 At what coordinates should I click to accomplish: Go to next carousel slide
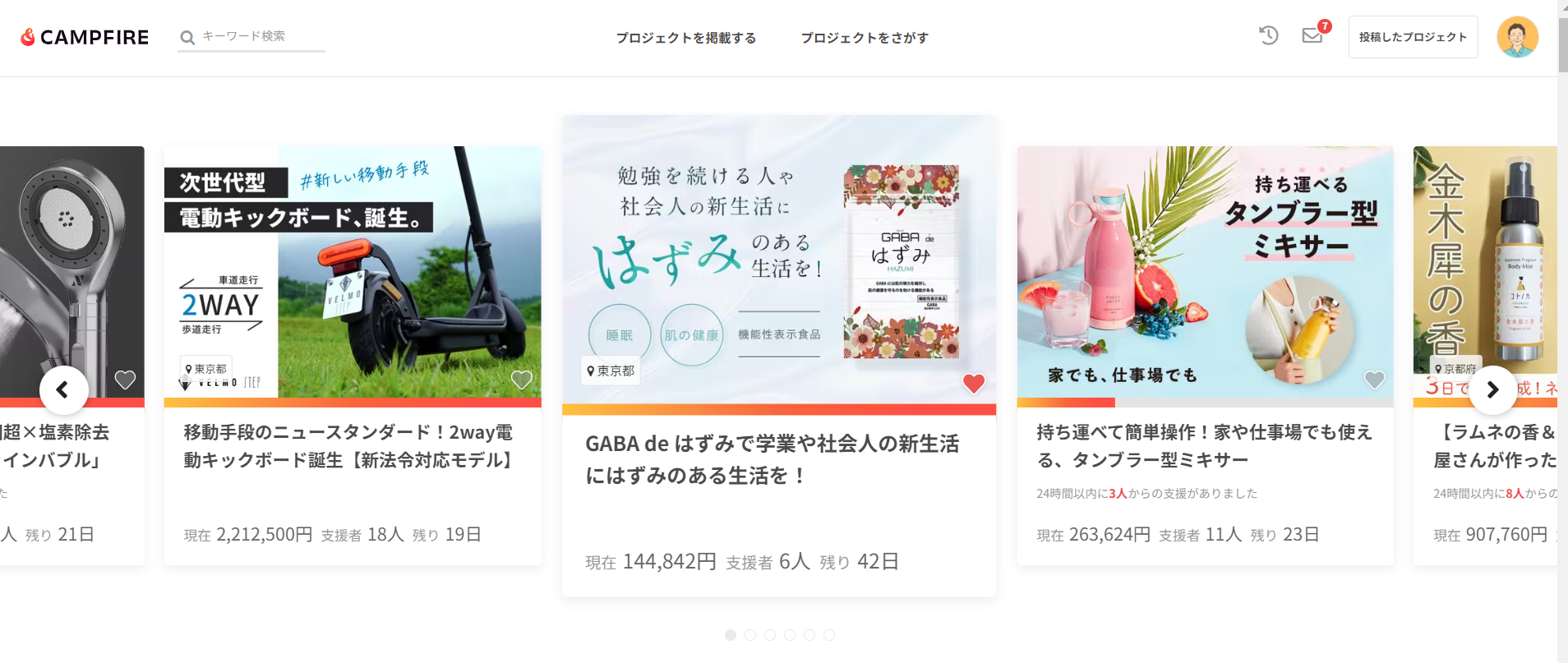pos(1492,389)
